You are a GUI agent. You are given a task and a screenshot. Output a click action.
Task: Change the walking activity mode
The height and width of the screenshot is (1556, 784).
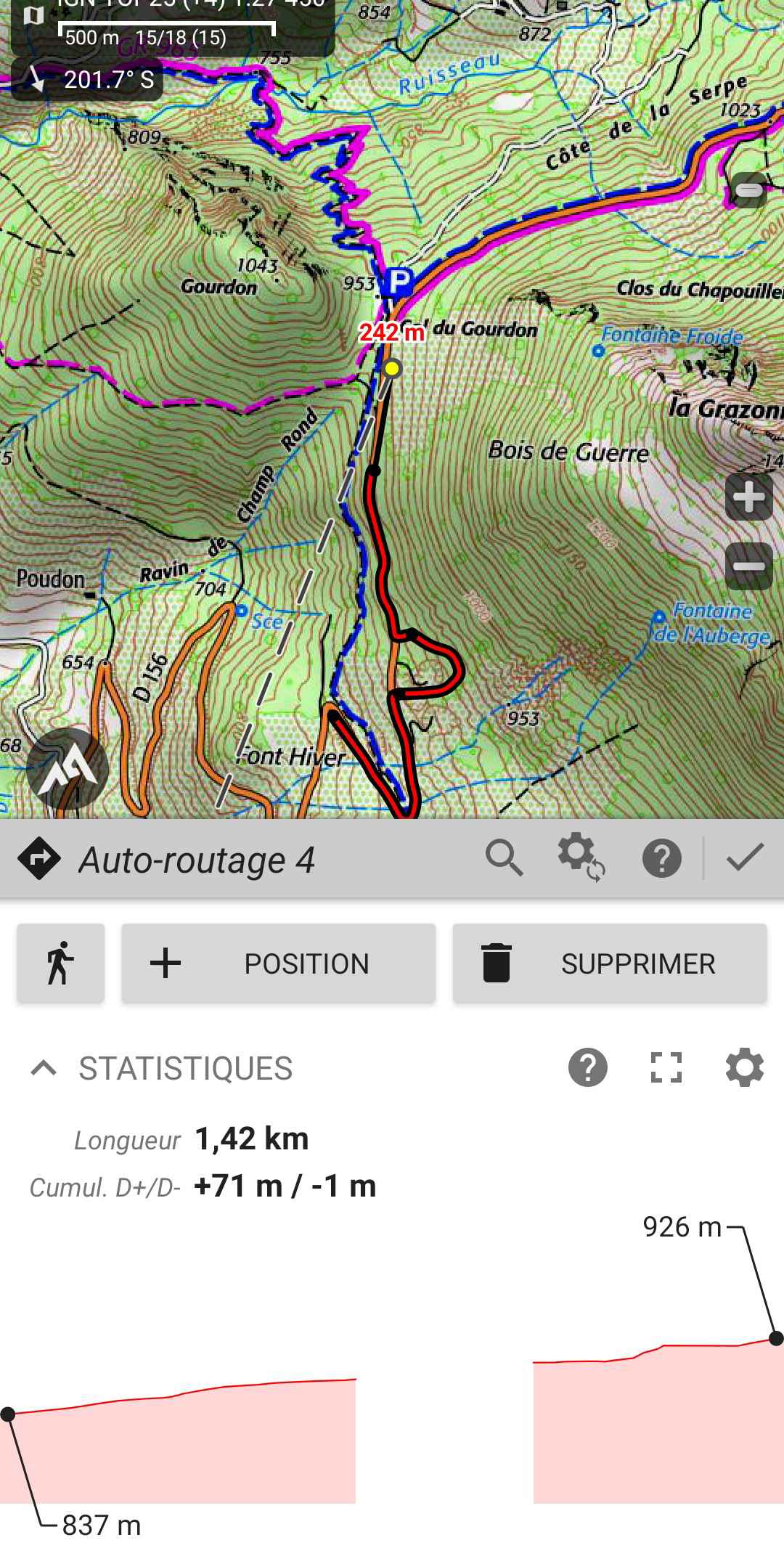60,963
